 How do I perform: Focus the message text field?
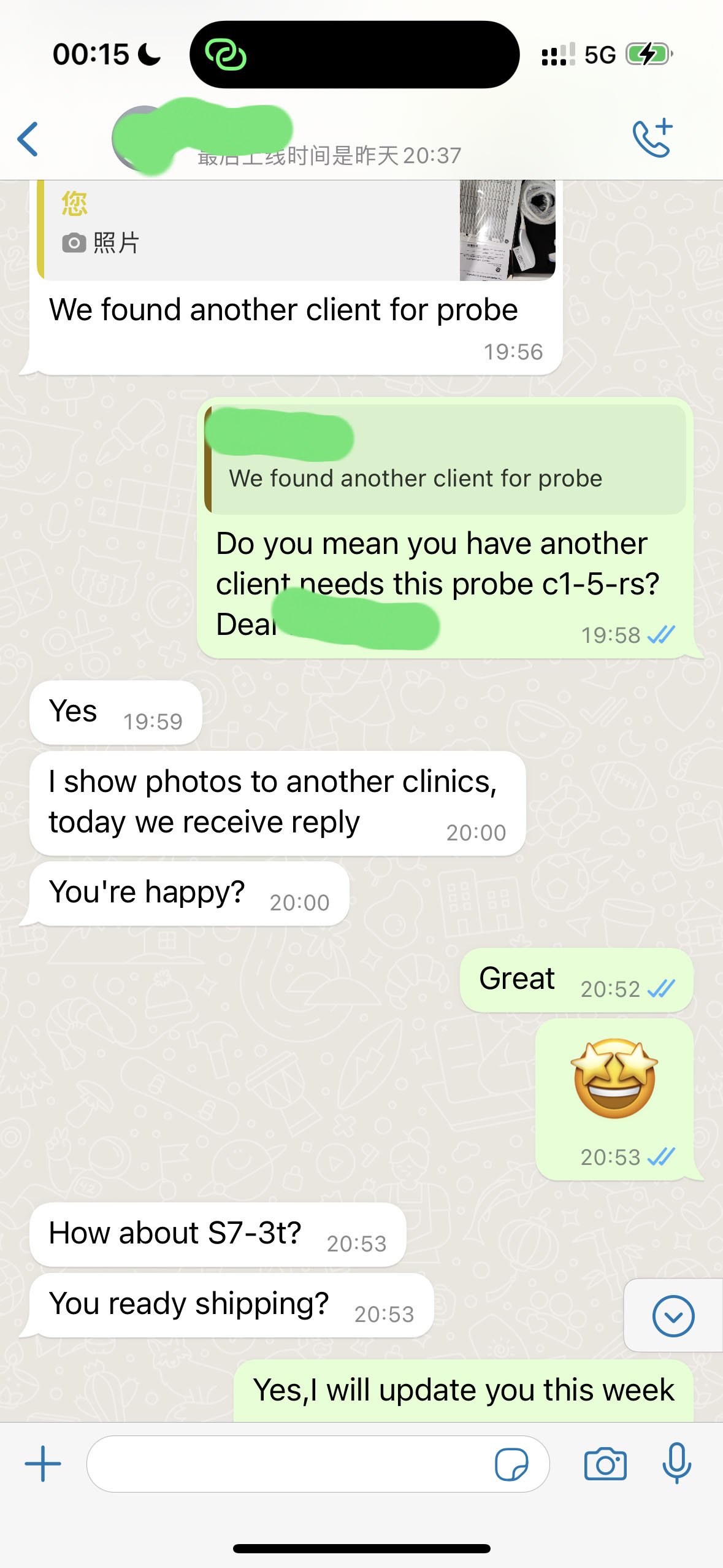(x=288, y=1464)
